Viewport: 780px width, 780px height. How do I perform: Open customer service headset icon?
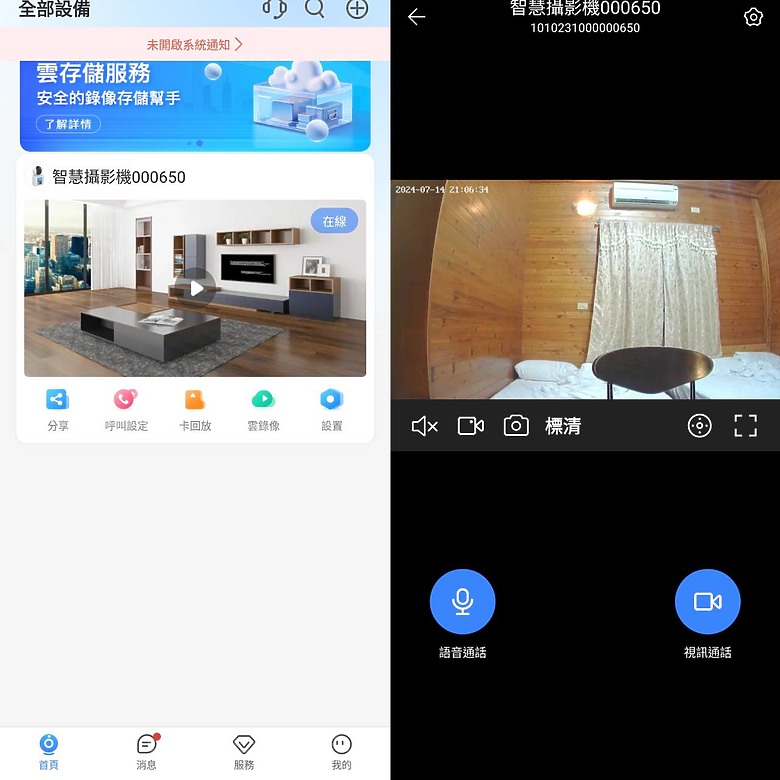[x=274, y=9]
